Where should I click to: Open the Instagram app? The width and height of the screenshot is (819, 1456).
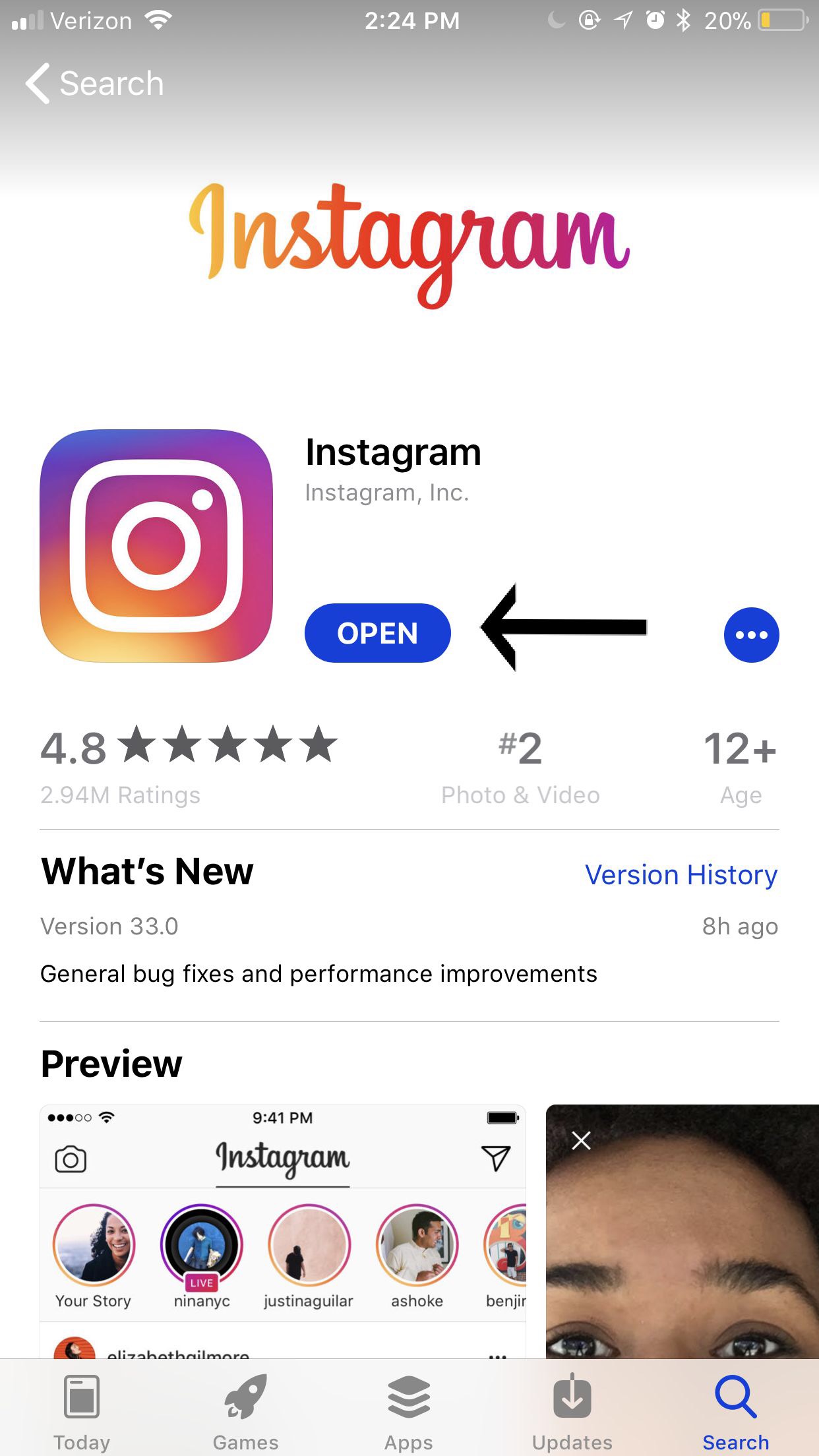pos(377,633)
